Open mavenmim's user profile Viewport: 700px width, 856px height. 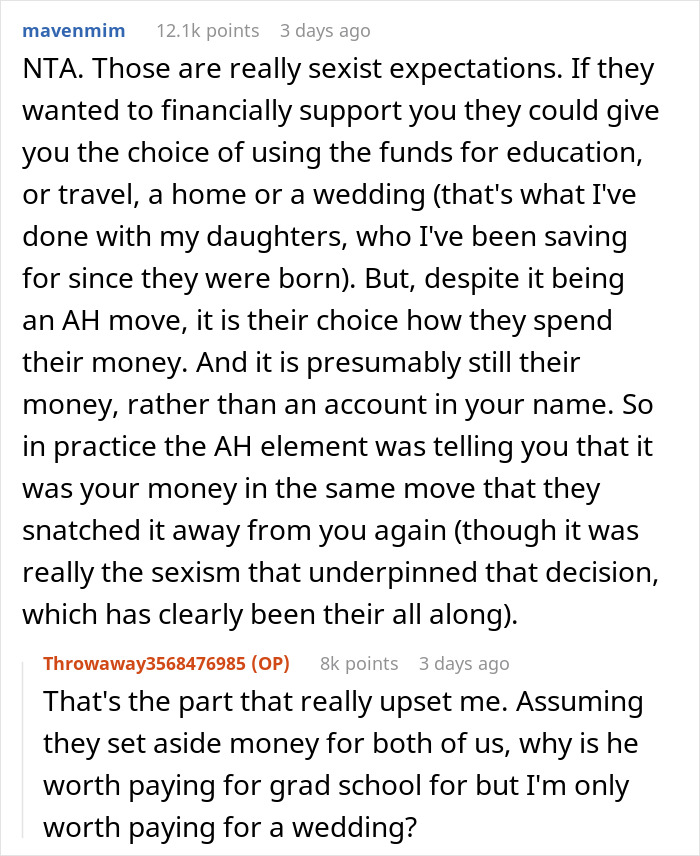click(74, 31)
